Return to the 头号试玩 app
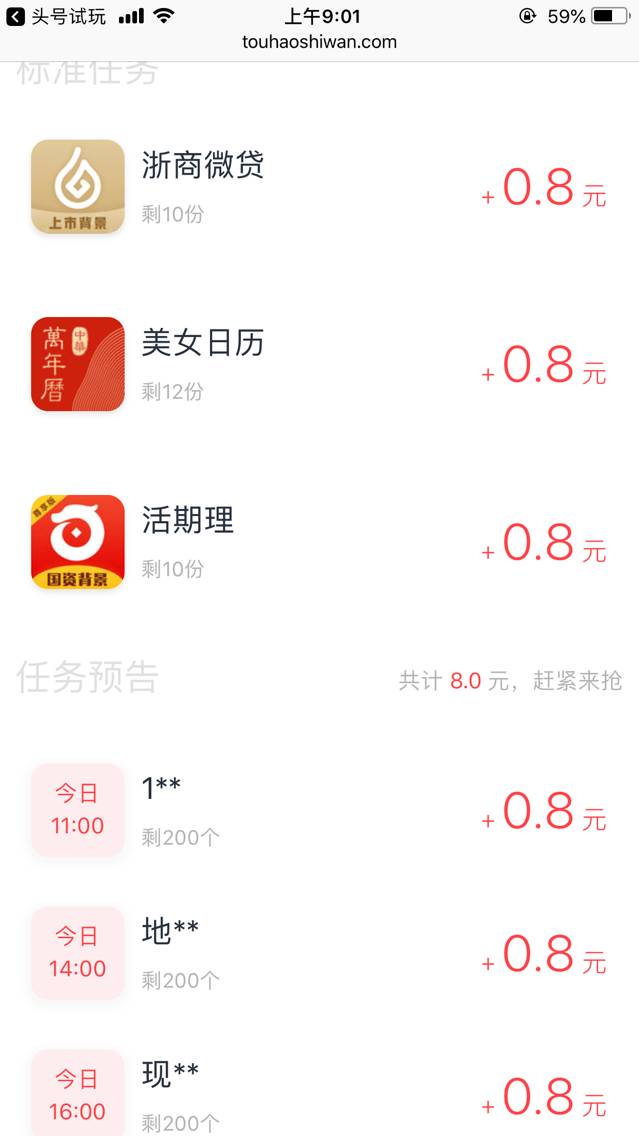Screen dimensions: 639x1136 pos(56,16)
